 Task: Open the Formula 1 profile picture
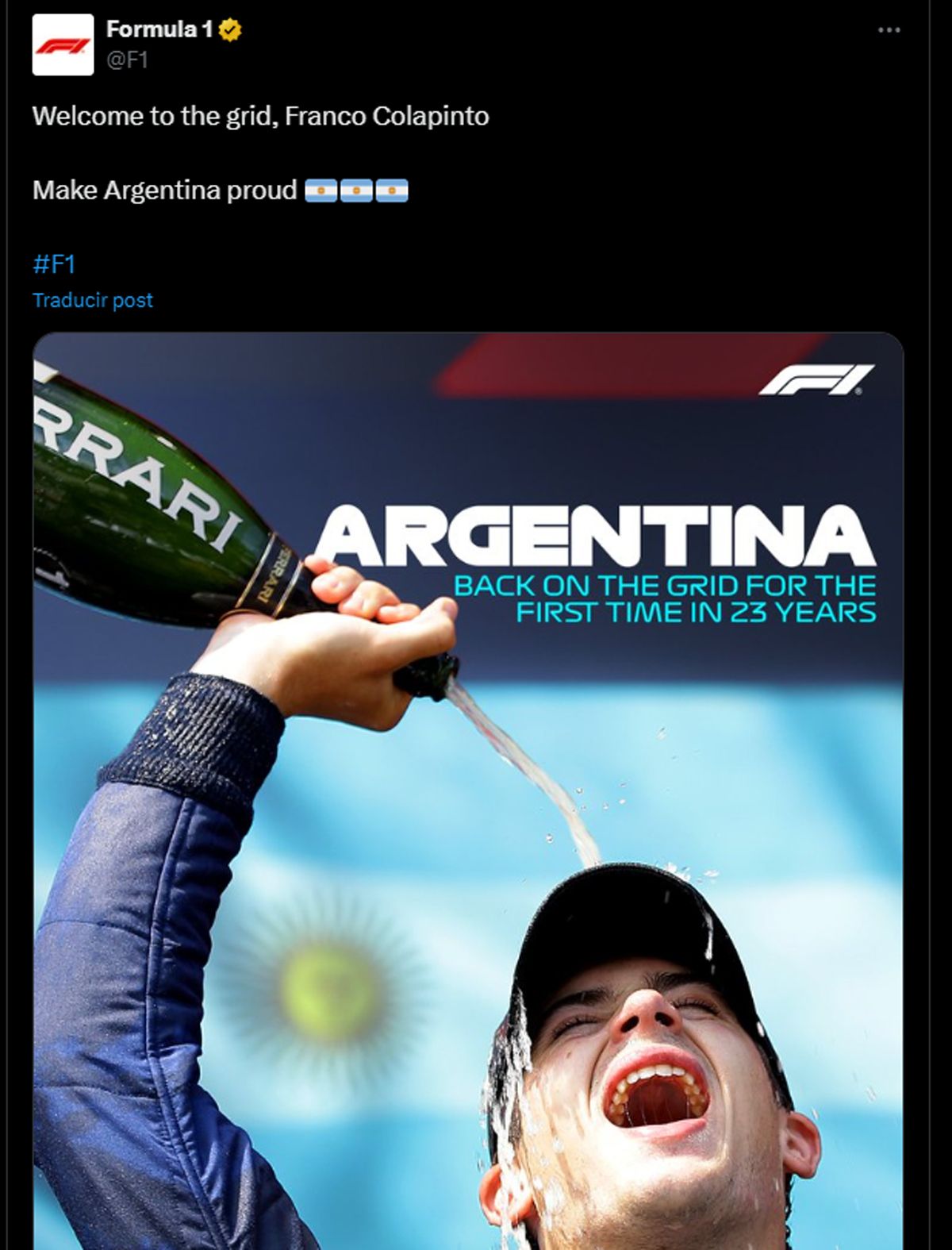click(63, 45)
